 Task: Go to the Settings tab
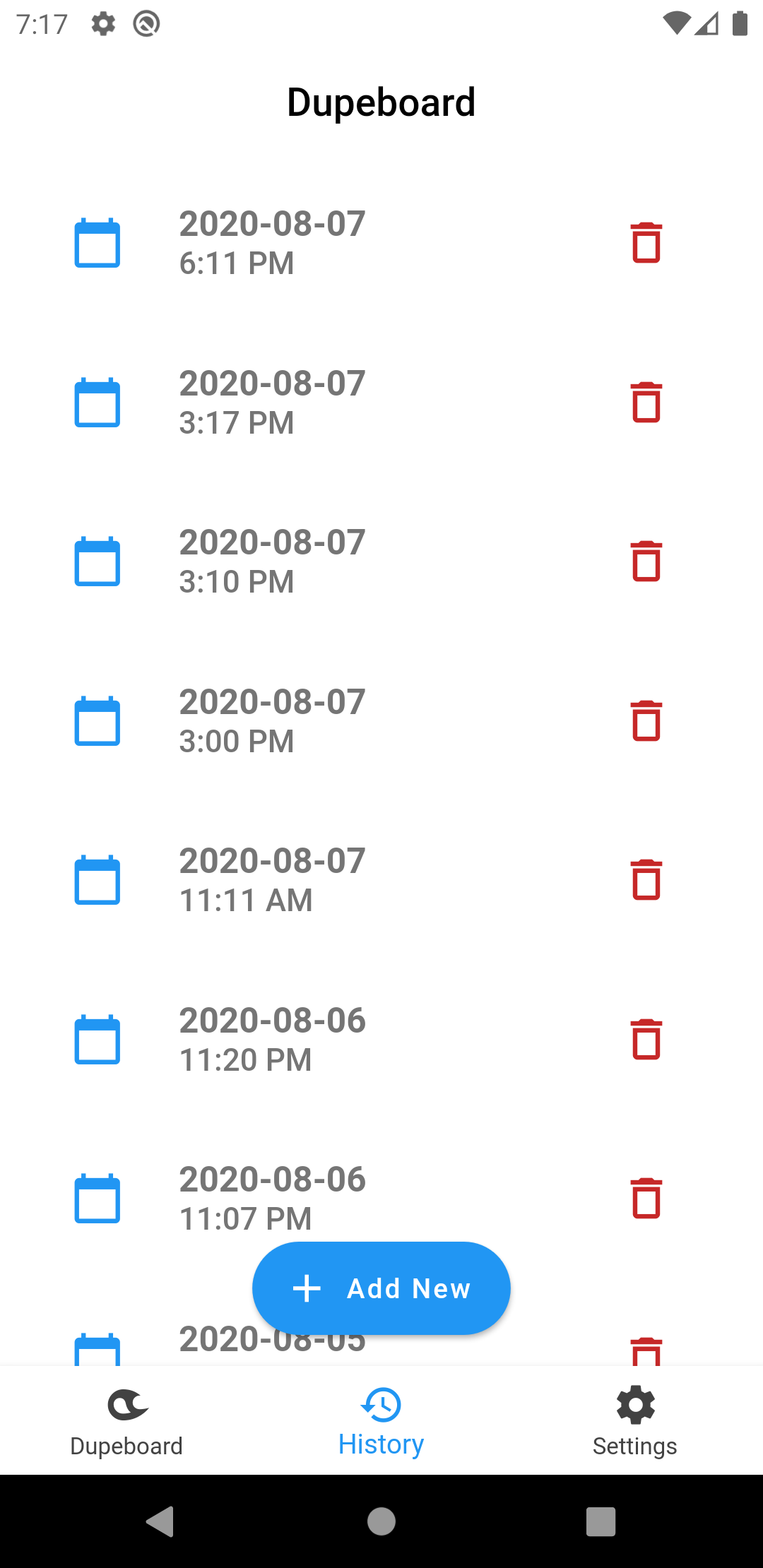coord(635,1421)
